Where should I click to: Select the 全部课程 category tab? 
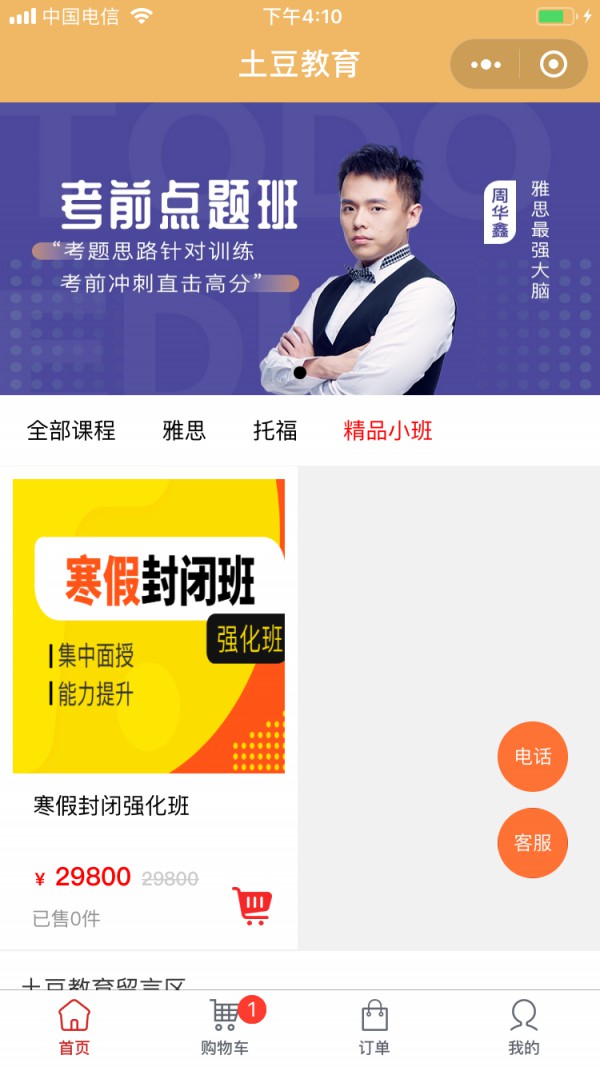(x=71, y=431)
